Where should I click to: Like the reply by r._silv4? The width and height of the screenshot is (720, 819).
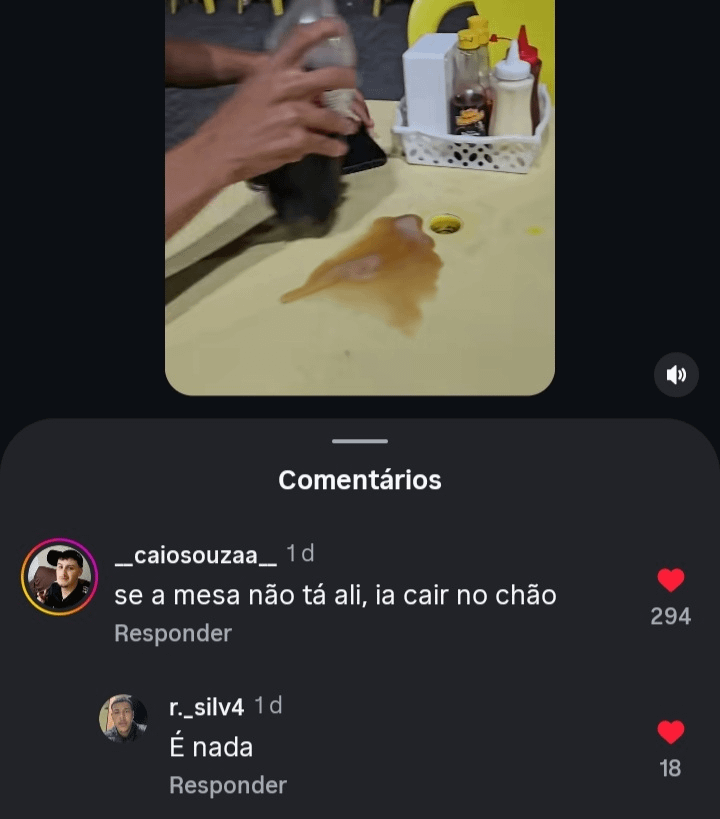[x=670, y=732]
